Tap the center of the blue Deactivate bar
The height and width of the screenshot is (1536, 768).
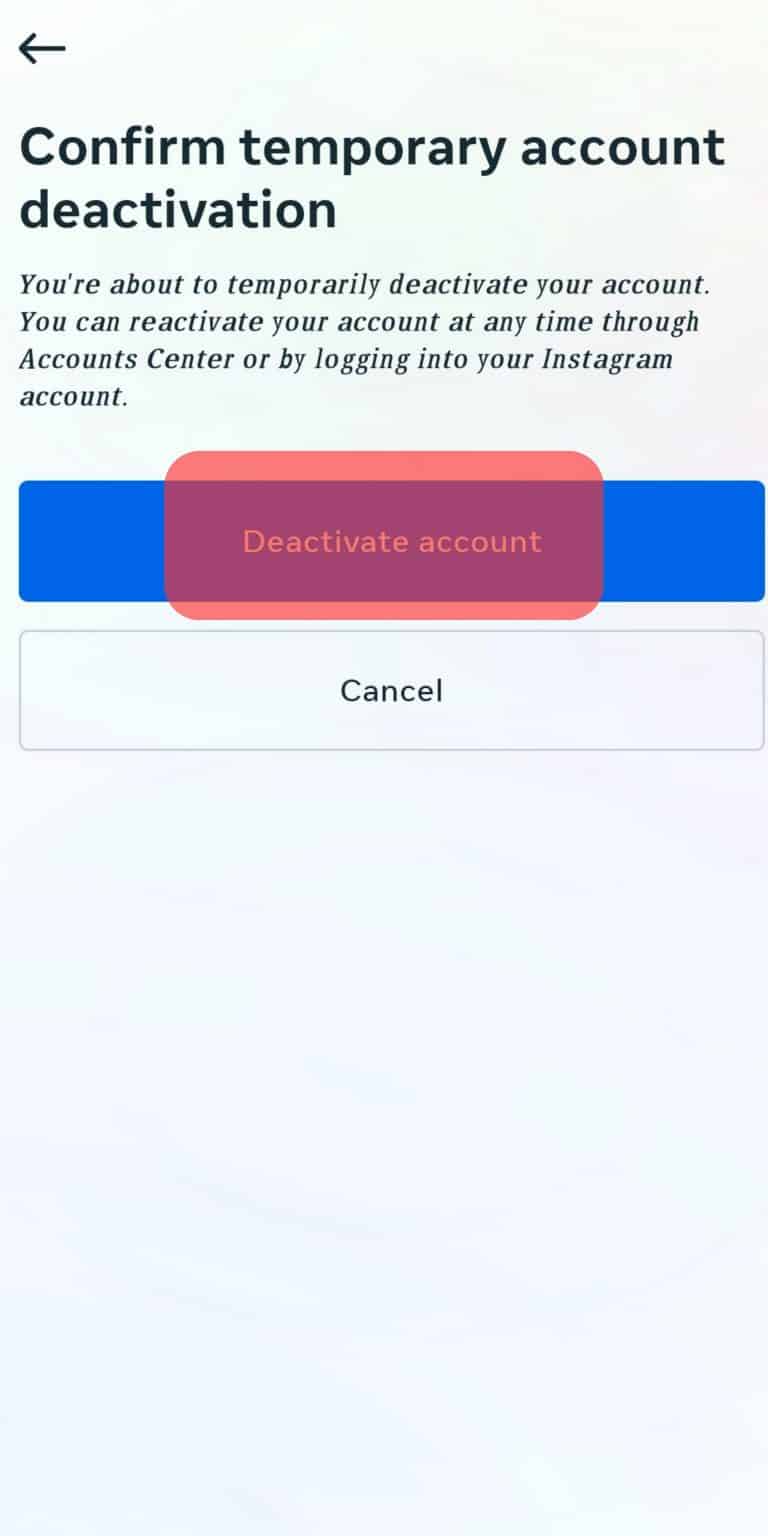tap(390, 541)
